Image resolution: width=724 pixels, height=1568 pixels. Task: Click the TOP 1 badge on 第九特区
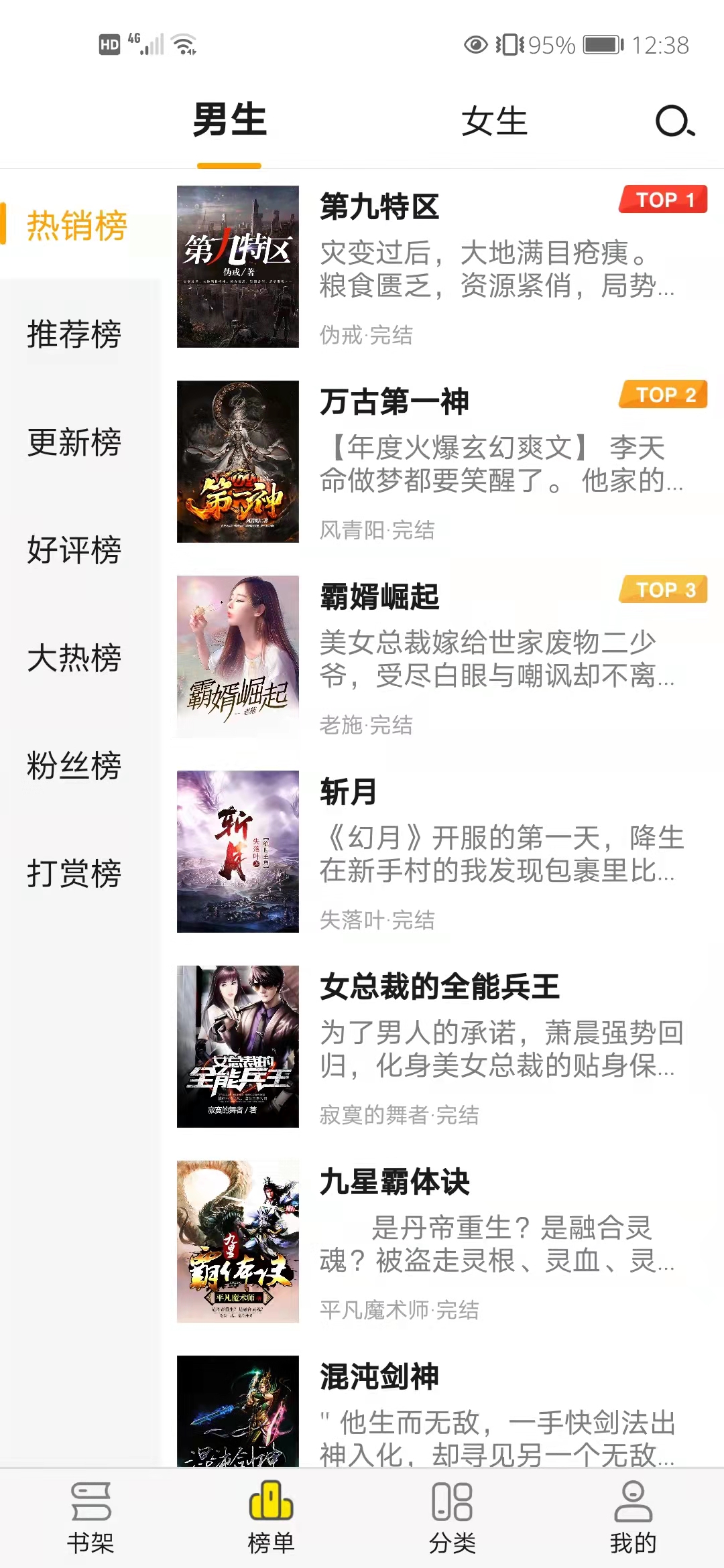(x=662, y=200)
